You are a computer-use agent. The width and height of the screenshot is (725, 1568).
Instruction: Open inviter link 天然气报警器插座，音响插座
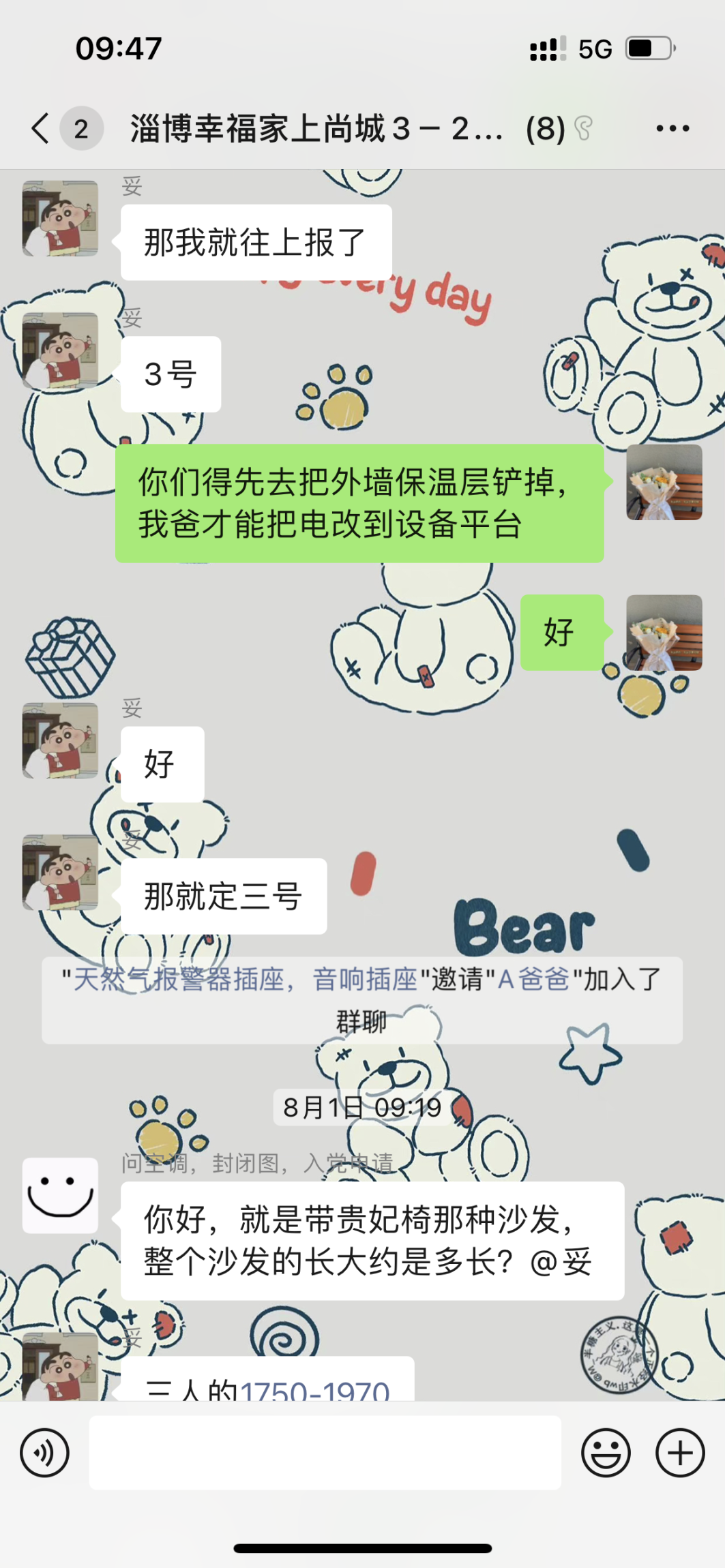[246, 980]
